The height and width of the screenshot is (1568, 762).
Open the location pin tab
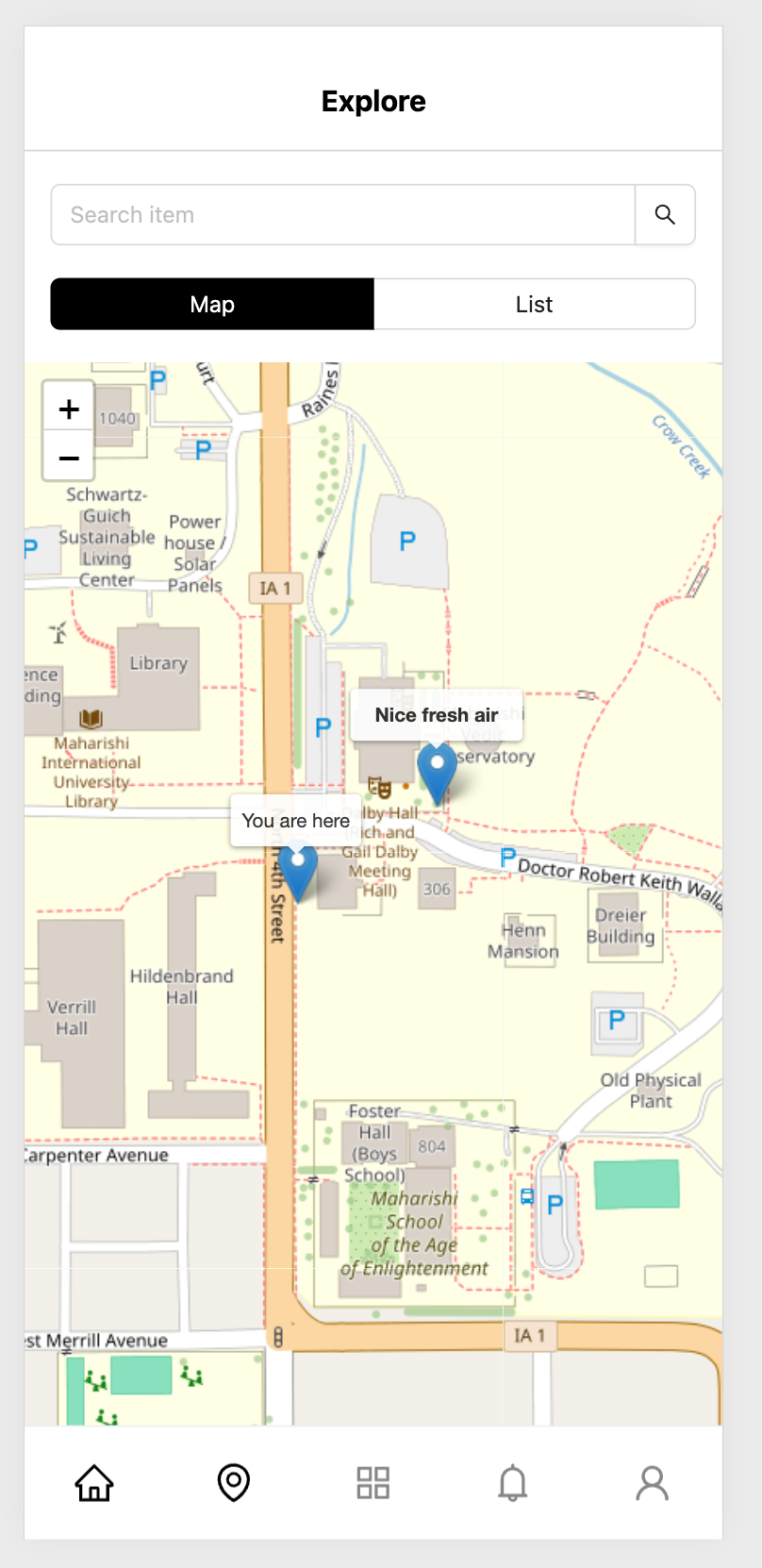pyautogui.click(x=234, y=1483)
